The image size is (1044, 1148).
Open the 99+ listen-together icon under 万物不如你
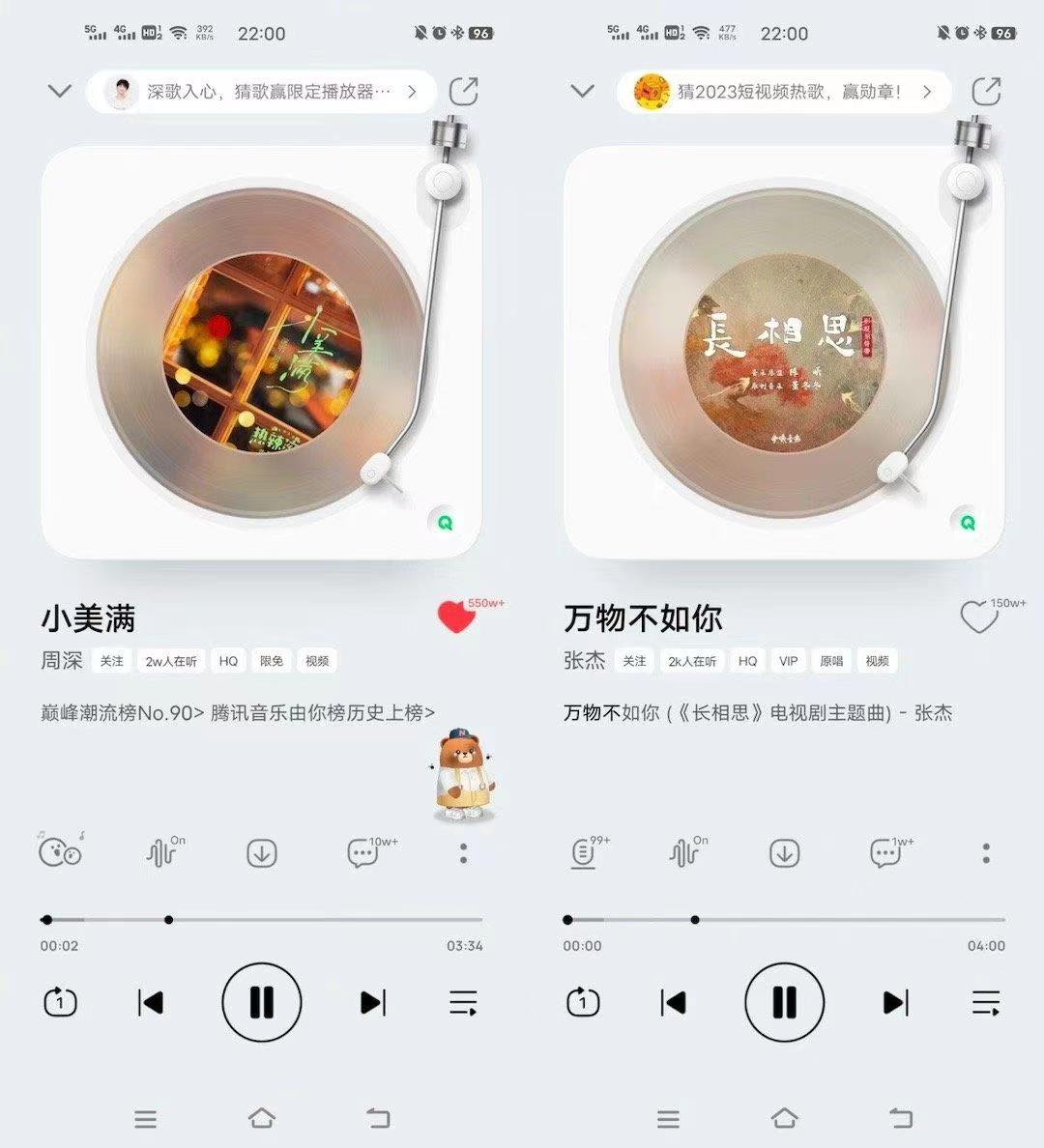click(581, 852)
